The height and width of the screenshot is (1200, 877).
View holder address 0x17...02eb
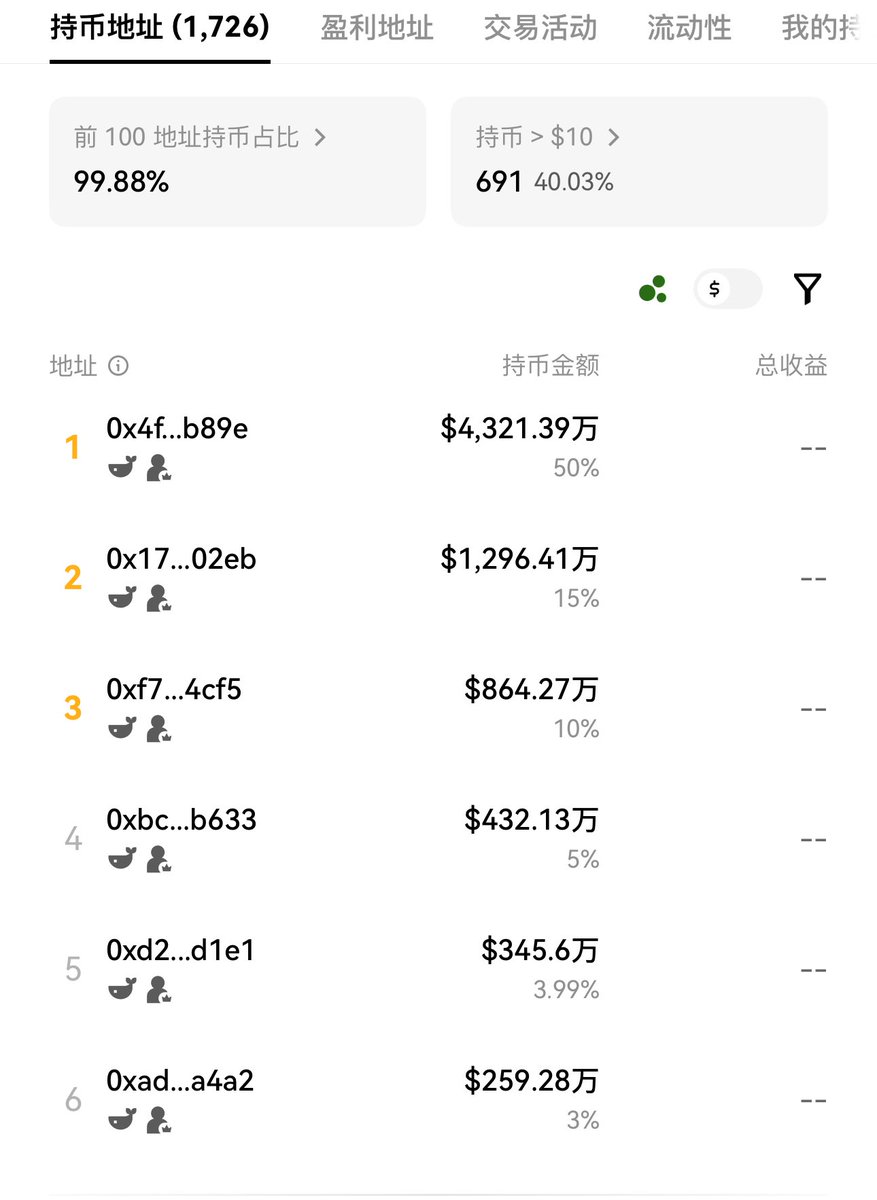pos(181,559)
